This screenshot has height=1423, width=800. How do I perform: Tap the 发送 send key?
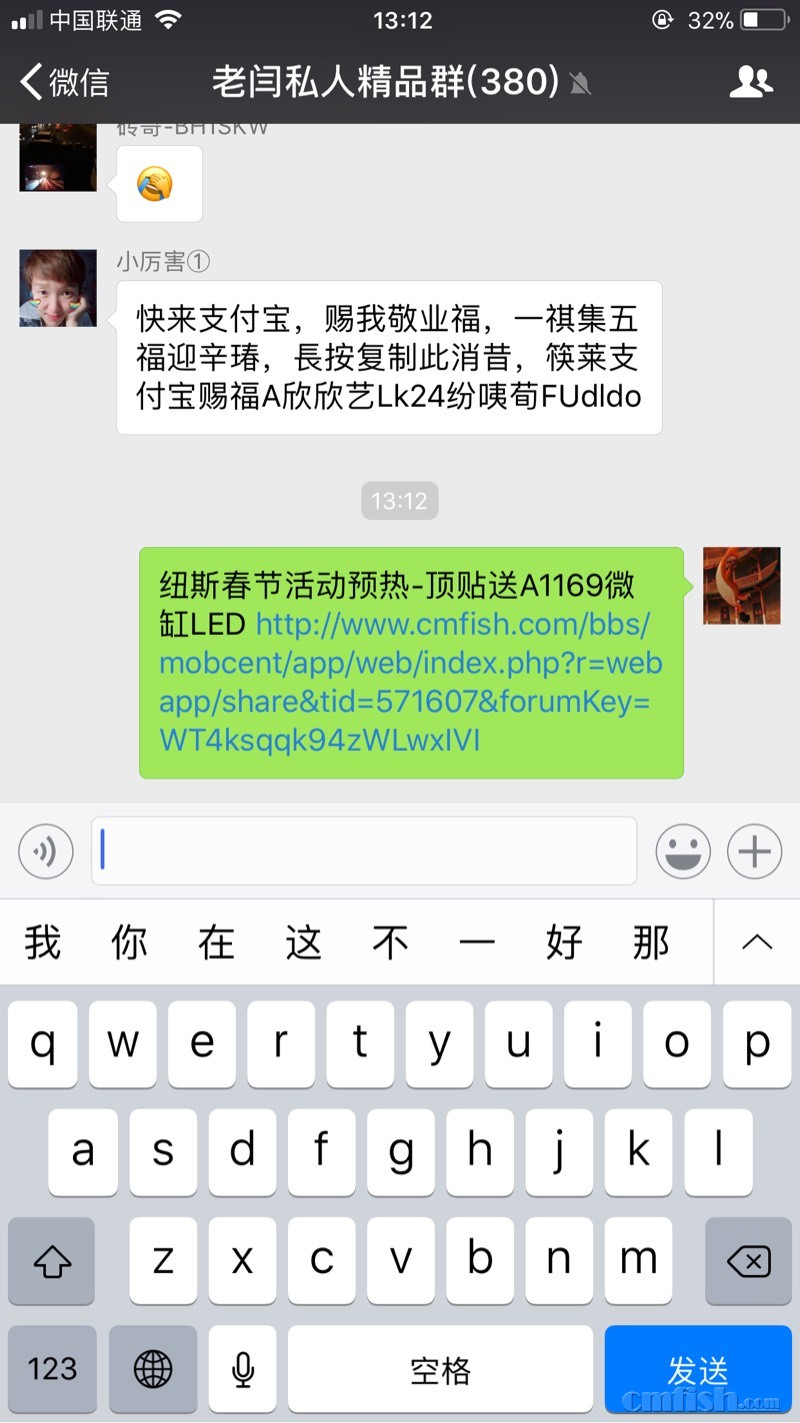(x=698, y=1369)
